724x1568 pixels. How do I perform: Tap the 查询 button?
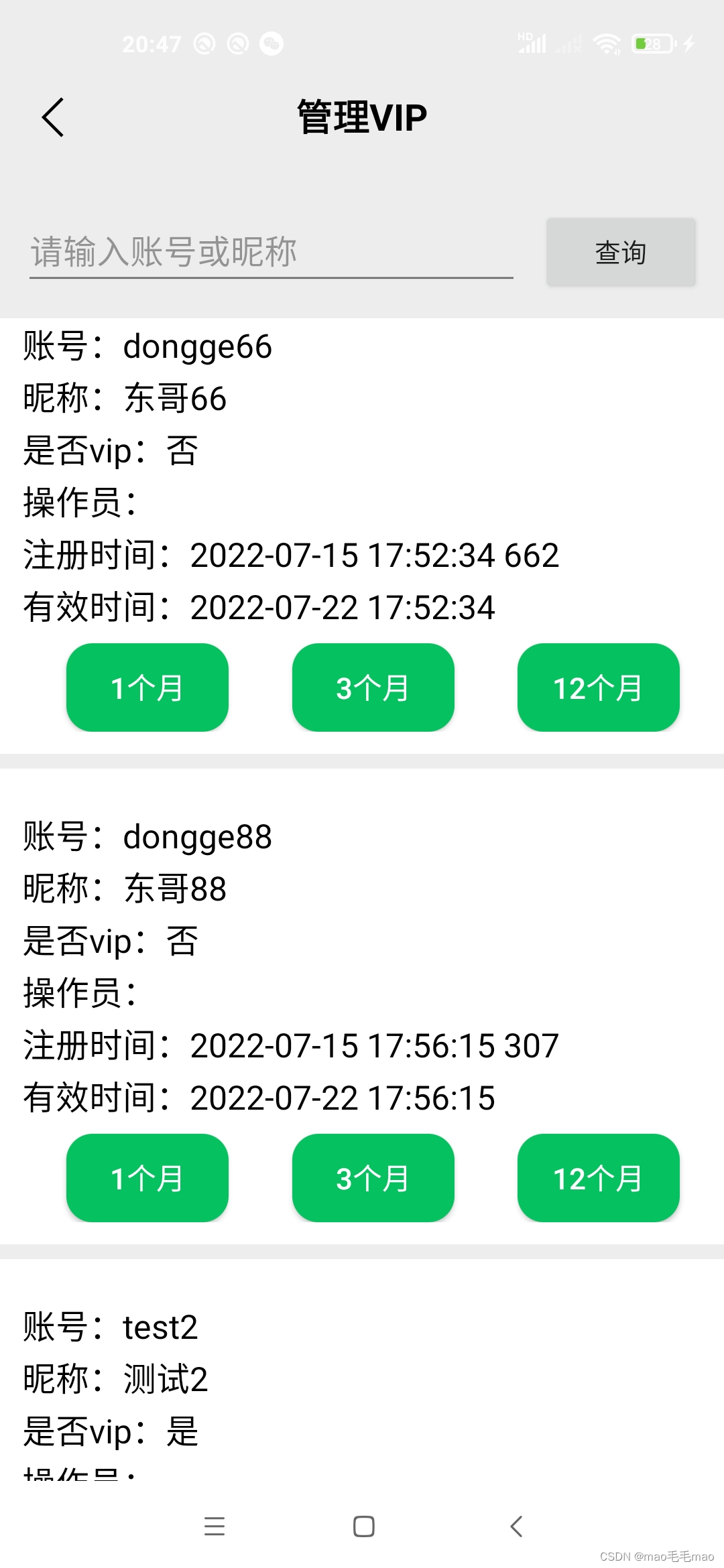[x=620, y=253]
